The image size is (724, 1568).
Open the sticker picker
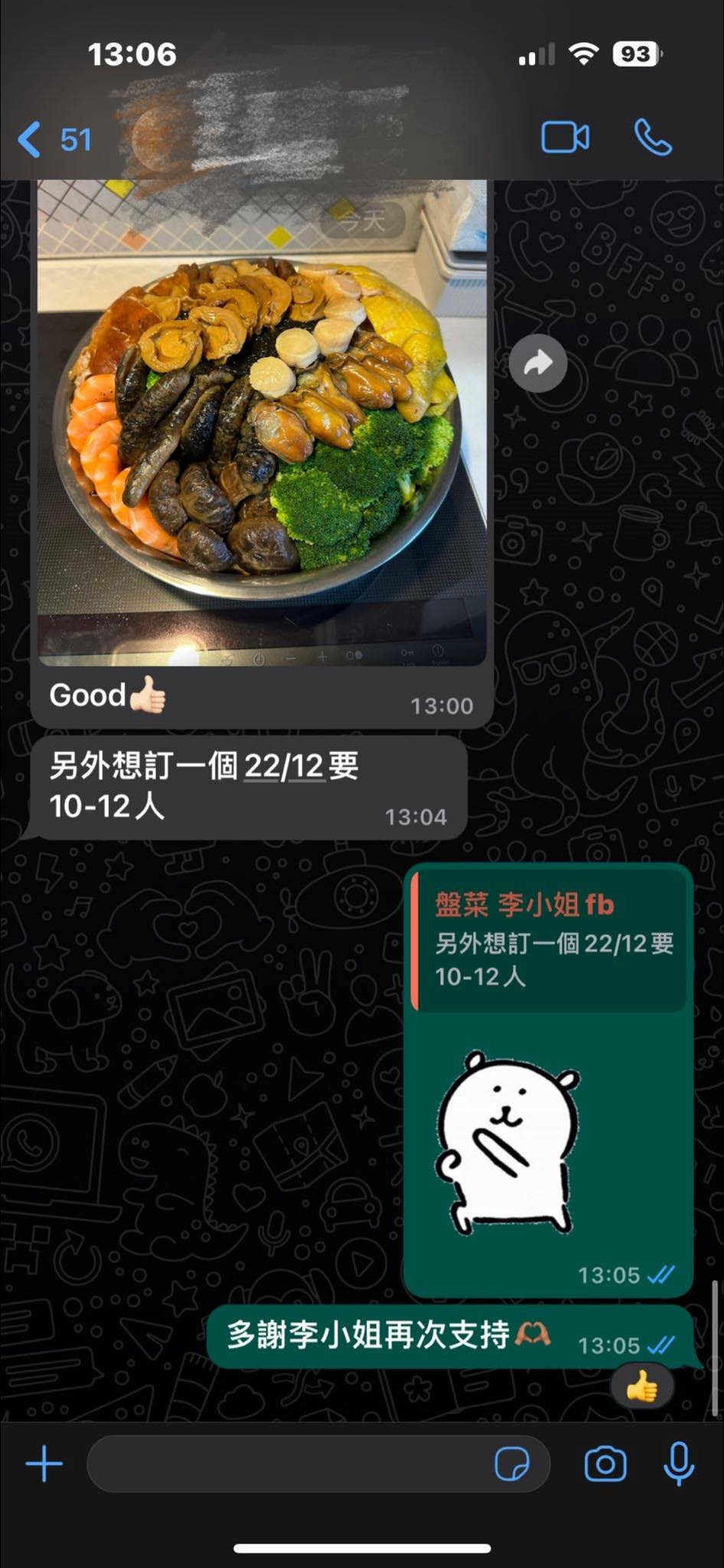pos(511,1465)
